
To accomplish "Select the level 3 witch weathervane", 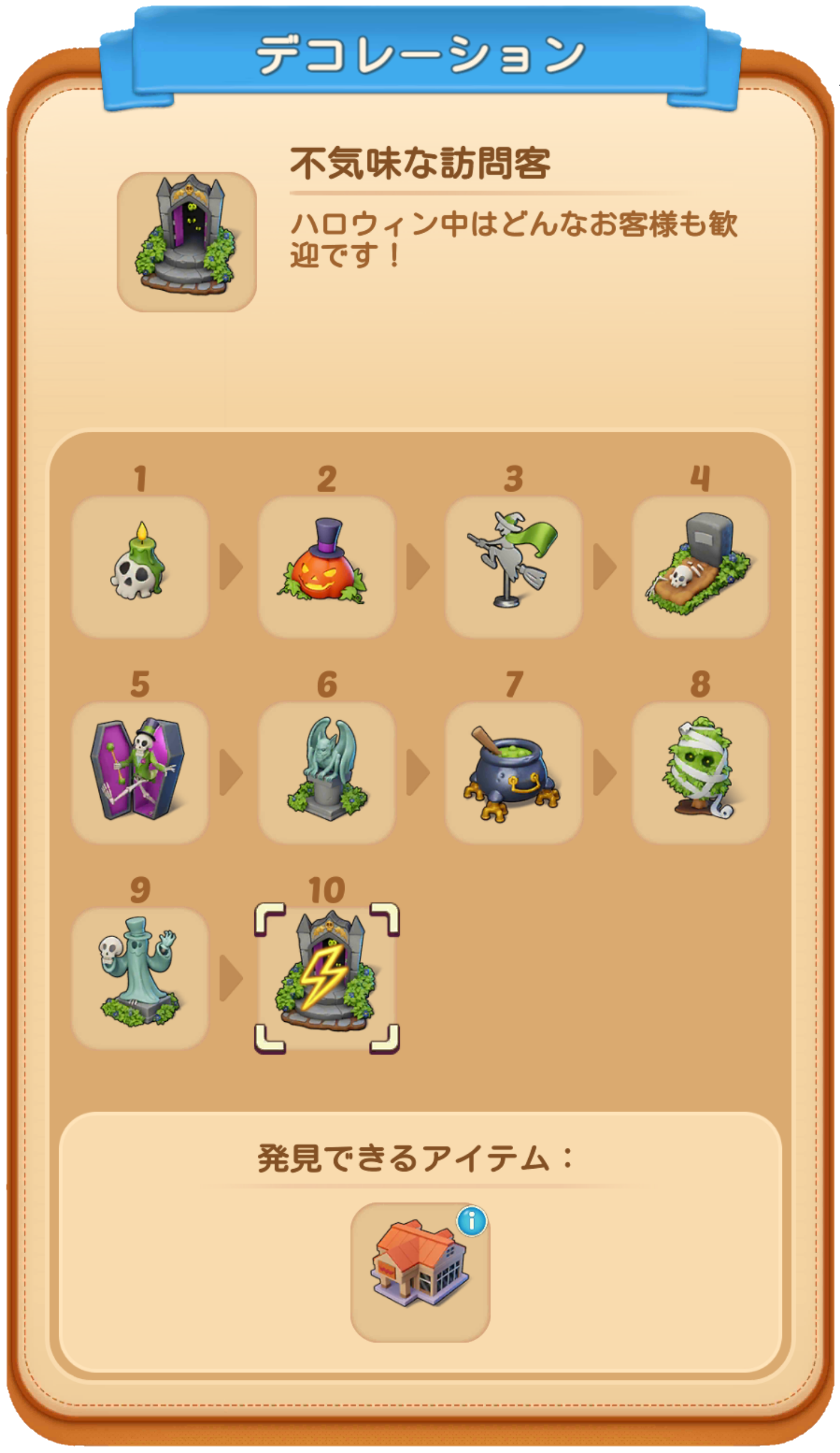I will pyautogui.click(x=513, y=566).
